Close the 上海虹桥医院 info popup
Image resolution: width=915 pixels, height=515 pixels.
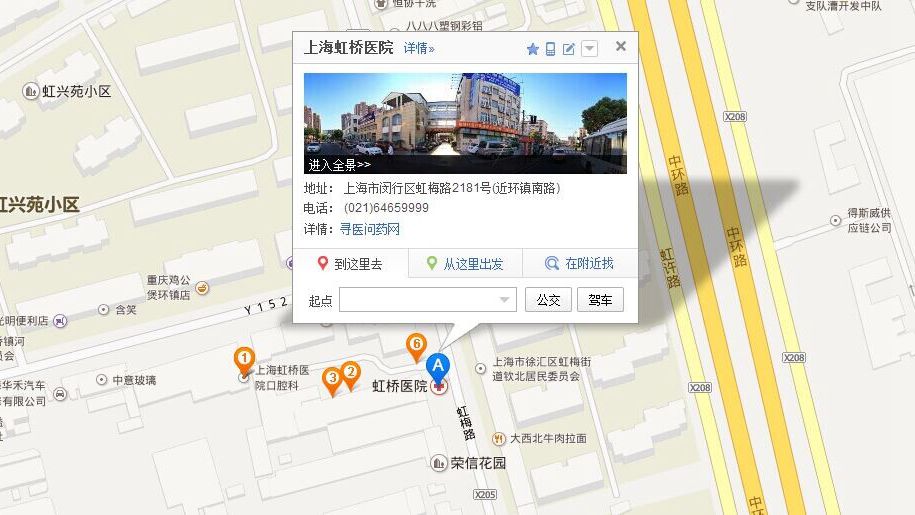click(620, 46)
